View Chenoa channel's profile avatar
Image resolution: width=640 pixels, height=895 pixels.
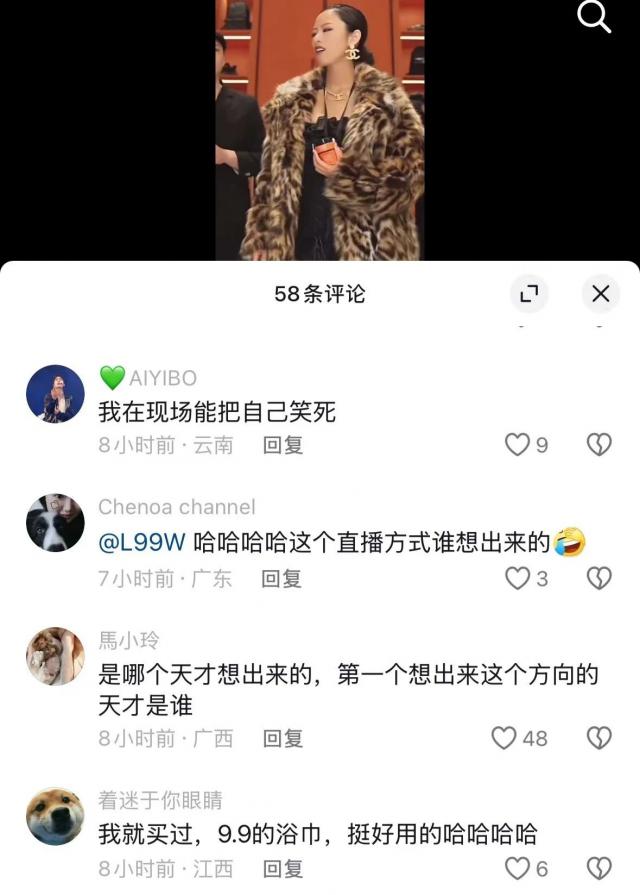click(55, 522)
